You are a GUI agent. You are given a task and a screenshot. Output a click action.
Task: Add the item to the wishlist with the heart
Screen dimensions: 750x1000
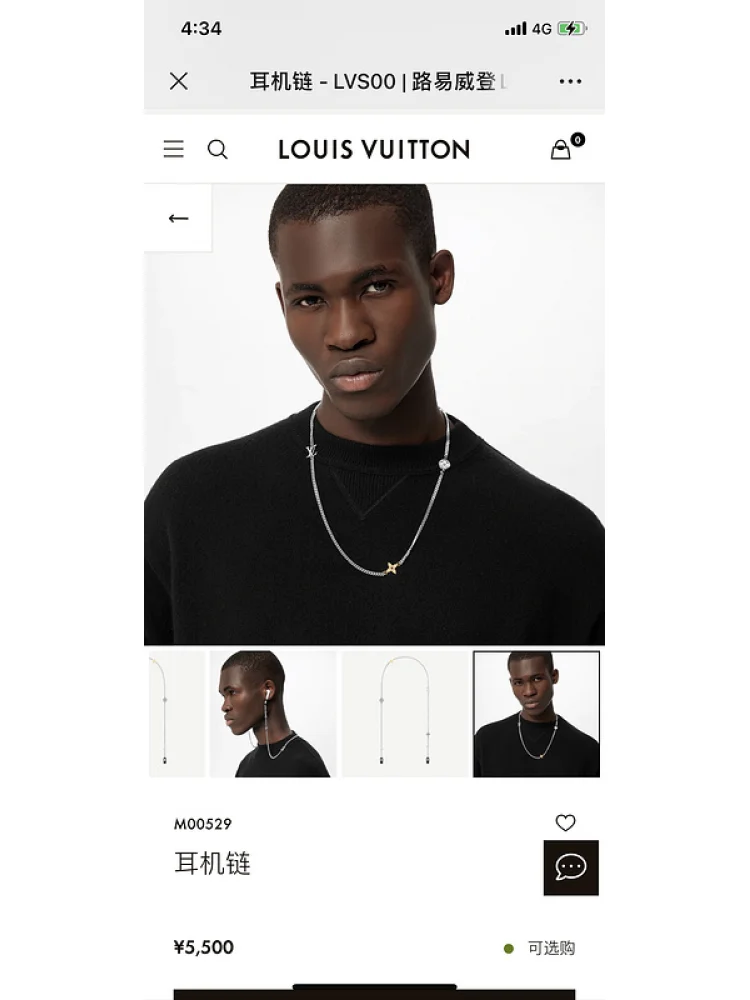point(565,823)
